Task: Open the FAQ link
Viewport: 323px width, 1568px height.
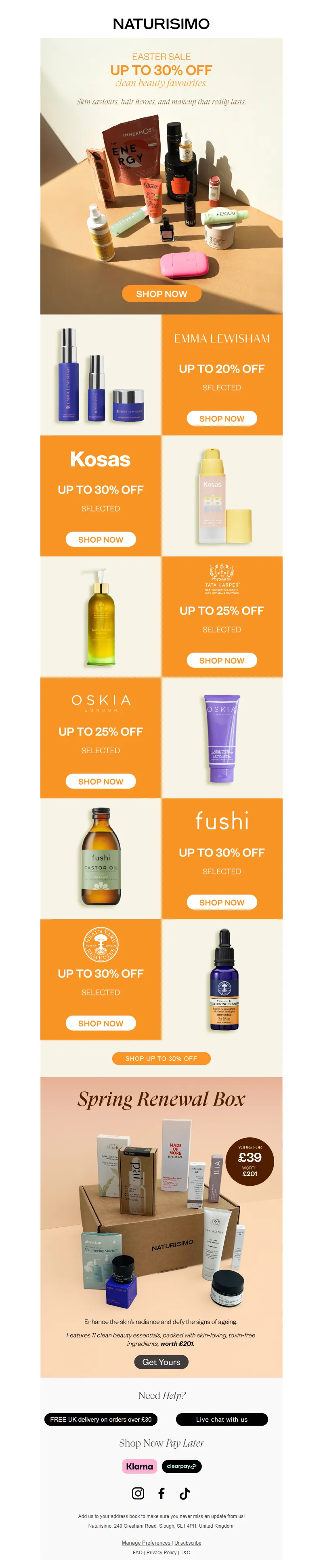Action: pos(138,1553)
